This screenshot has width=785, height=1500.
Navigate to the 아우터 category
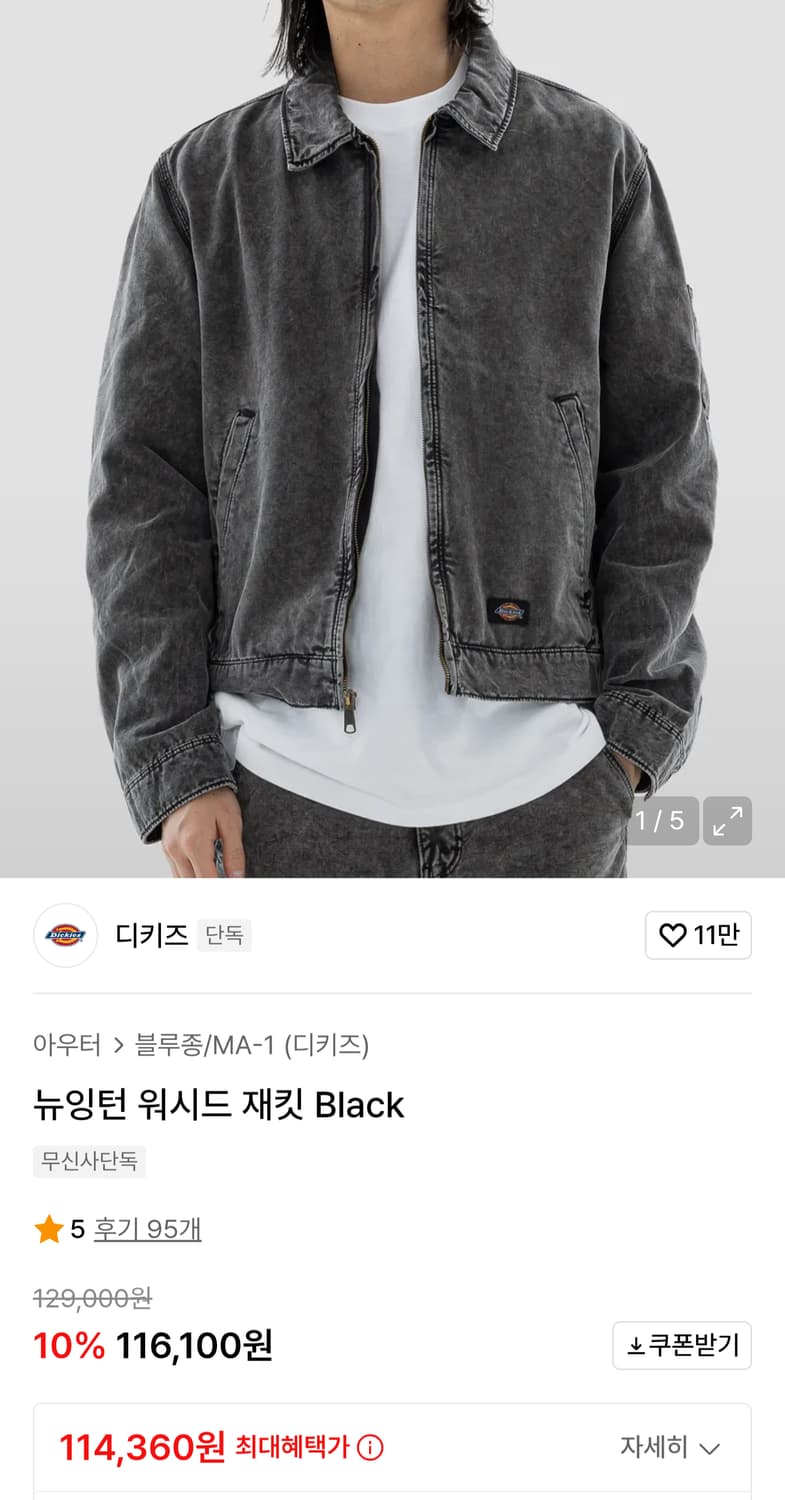(x=66, y=1044)
